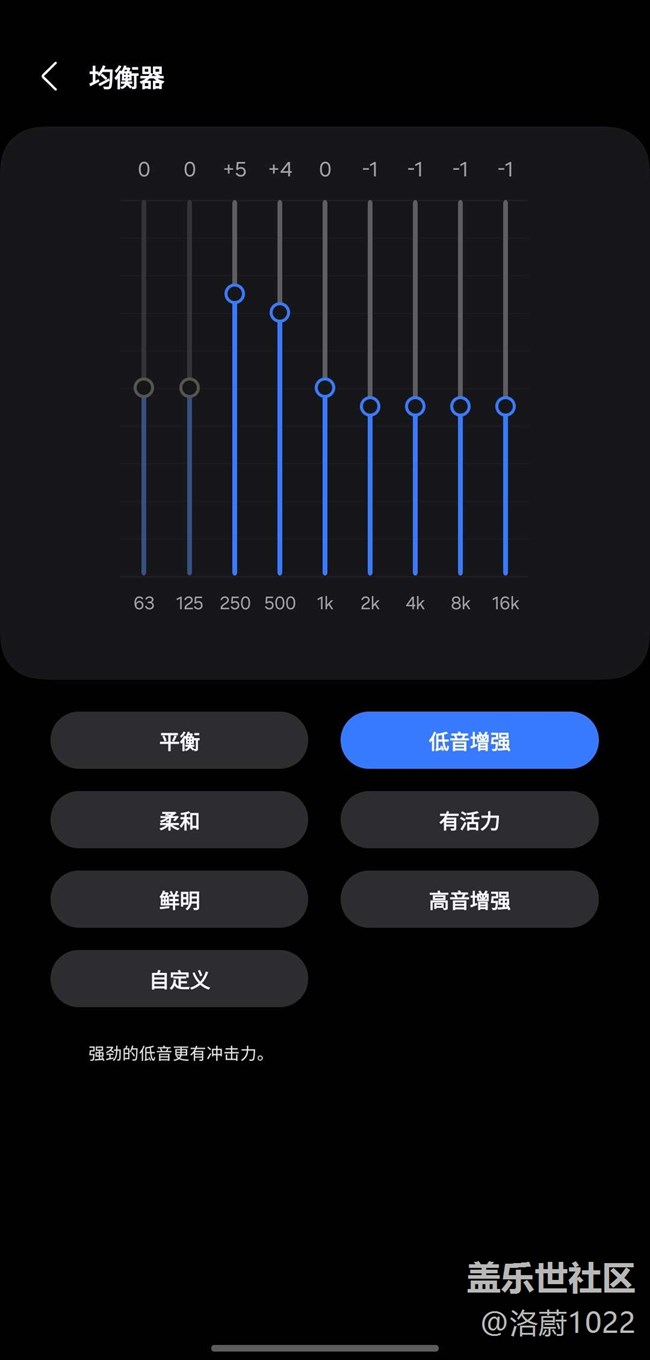Screen dimensions: 650x1360
Task: Select the 低音增强 preset
Action: (470, 741)
